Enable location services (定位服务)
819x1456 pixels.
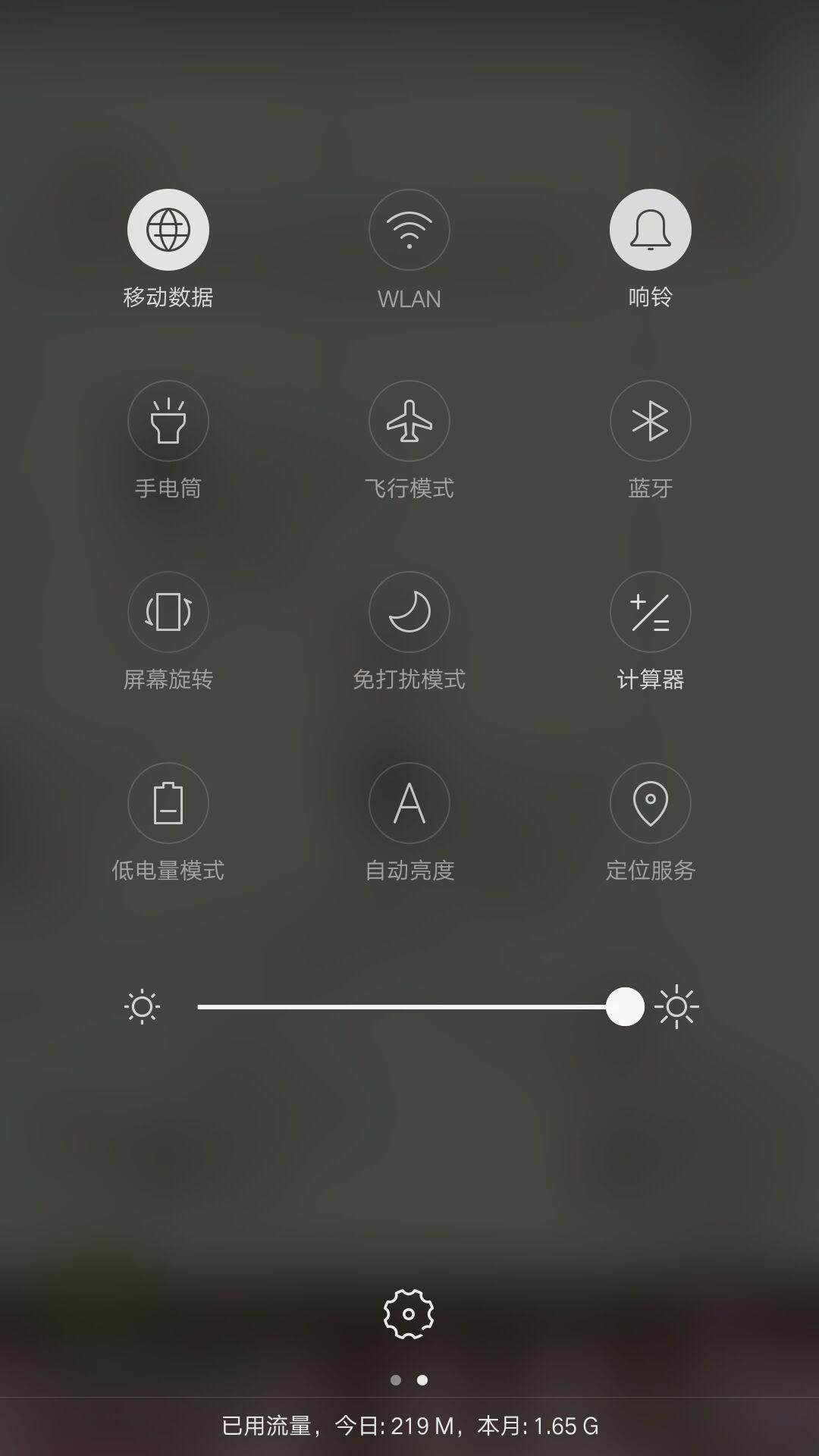(x=651, y=803)
